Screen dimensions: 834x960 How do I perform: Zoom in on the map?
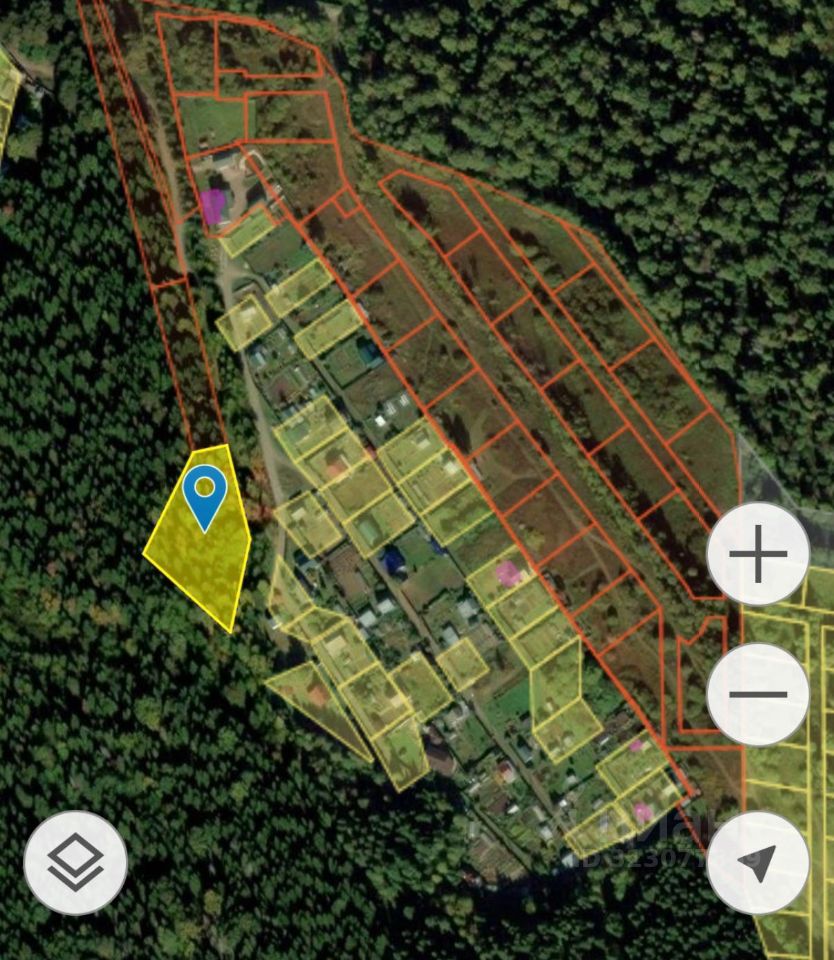(758, 553)
